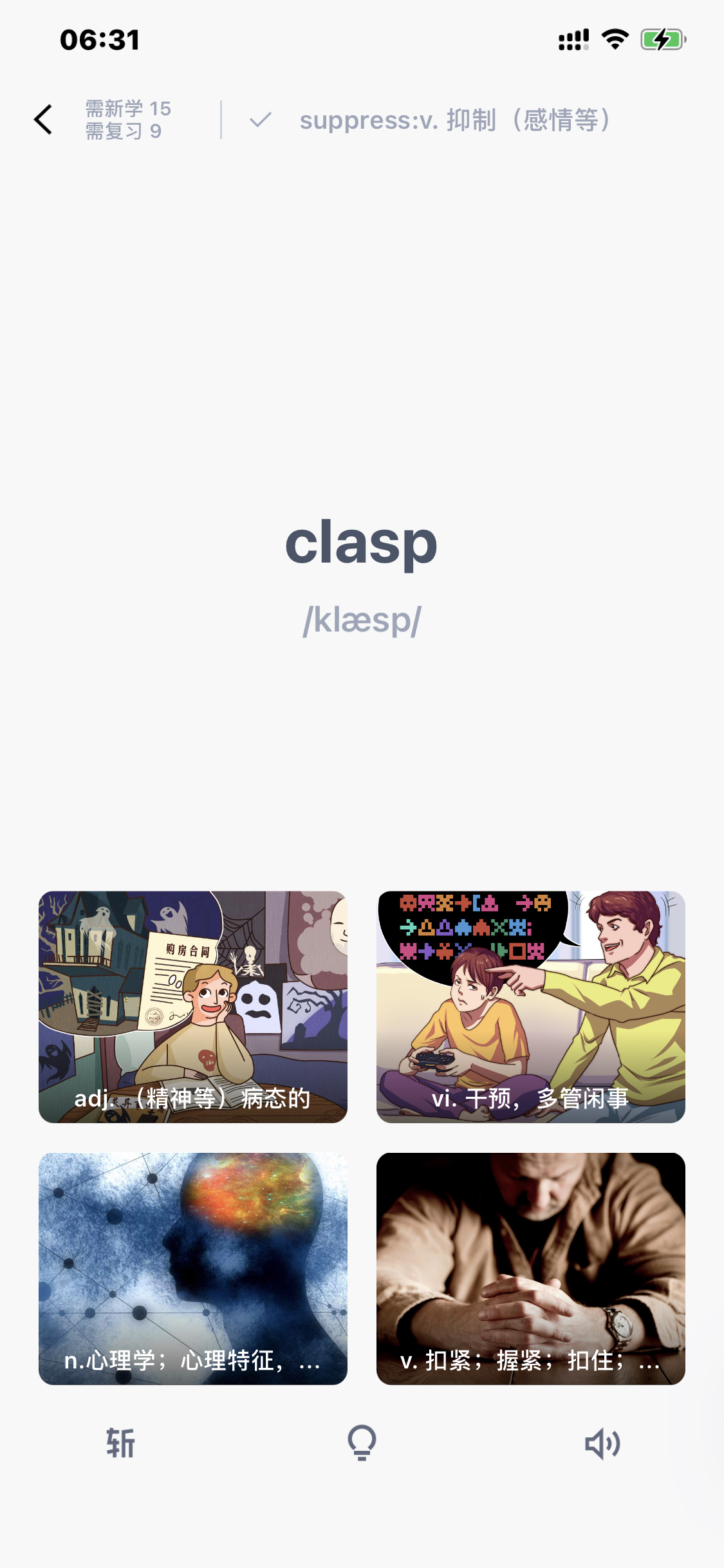Choose the answer 'vi. 干预，多管闲事'
724x1568 pixels.
click(530, 1007)
